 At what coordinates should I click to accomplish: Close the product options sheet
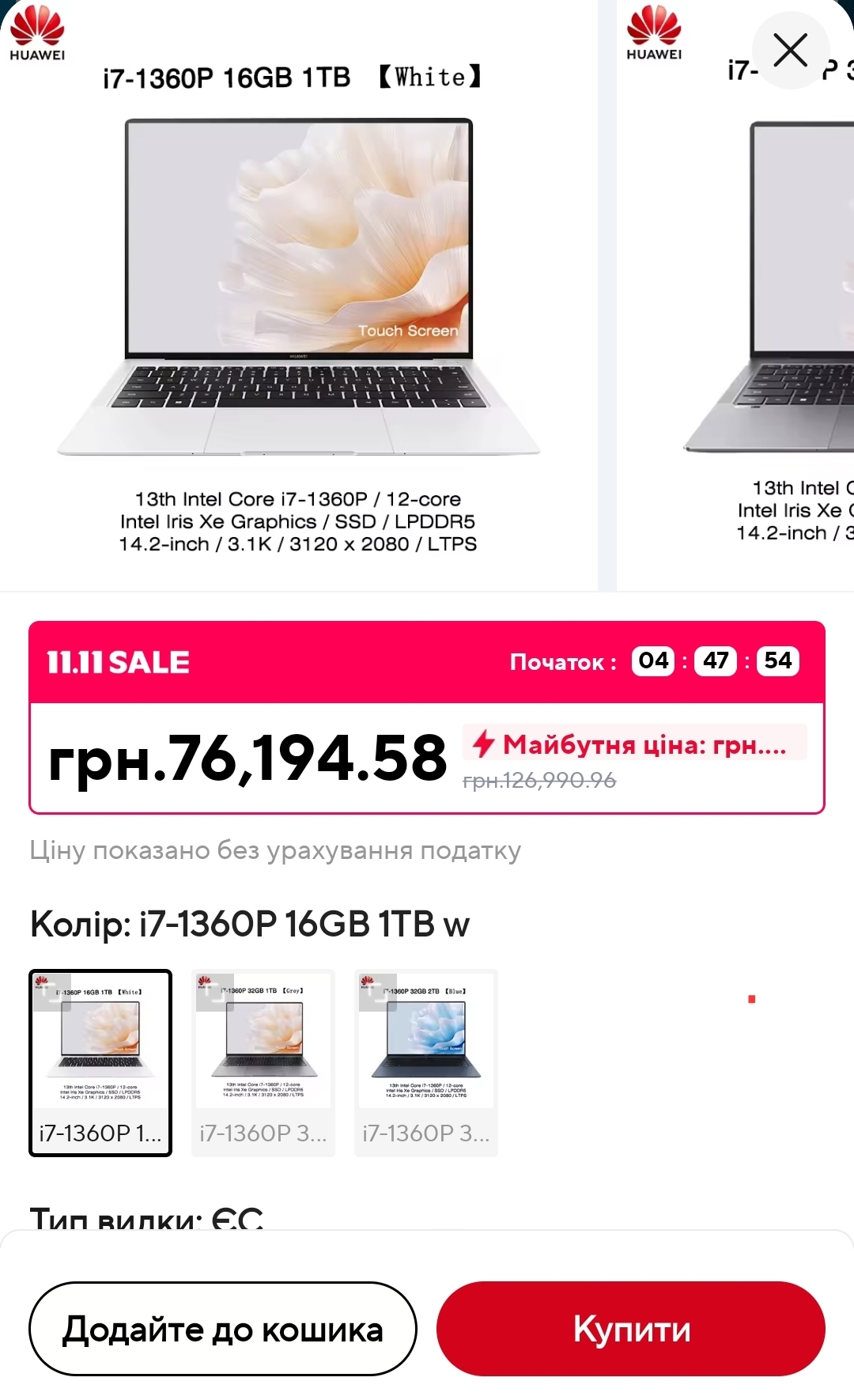790,51
